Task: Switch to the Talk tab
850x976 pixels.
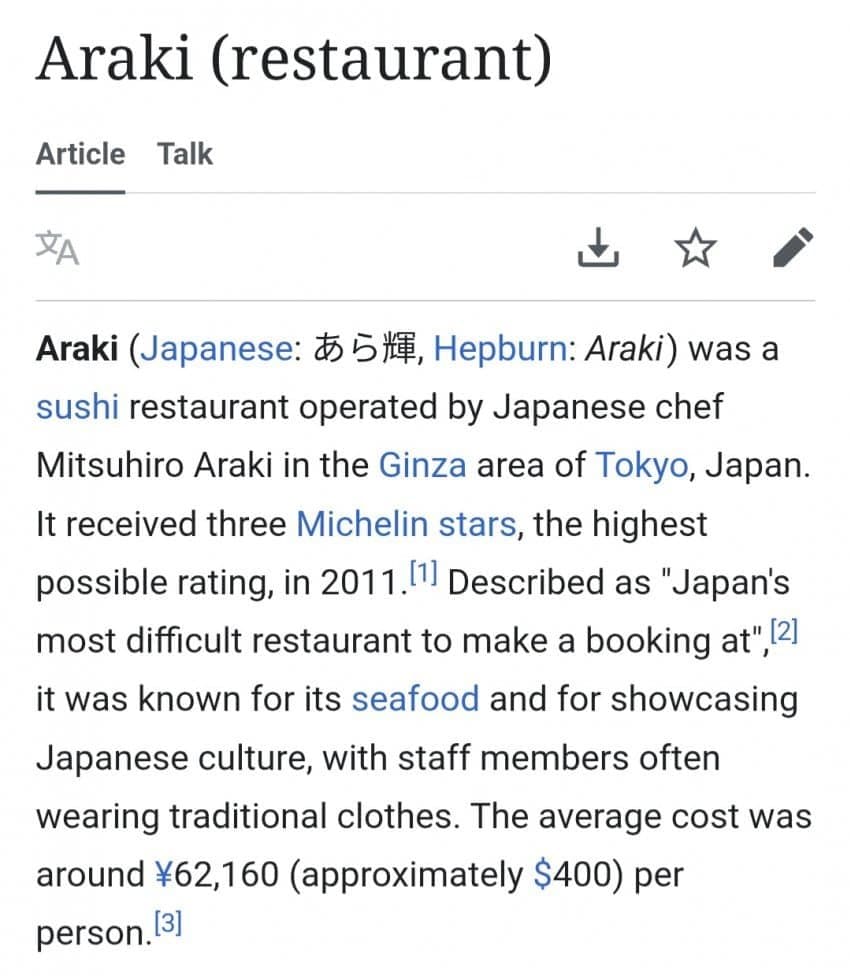Action: pos(185,154)
